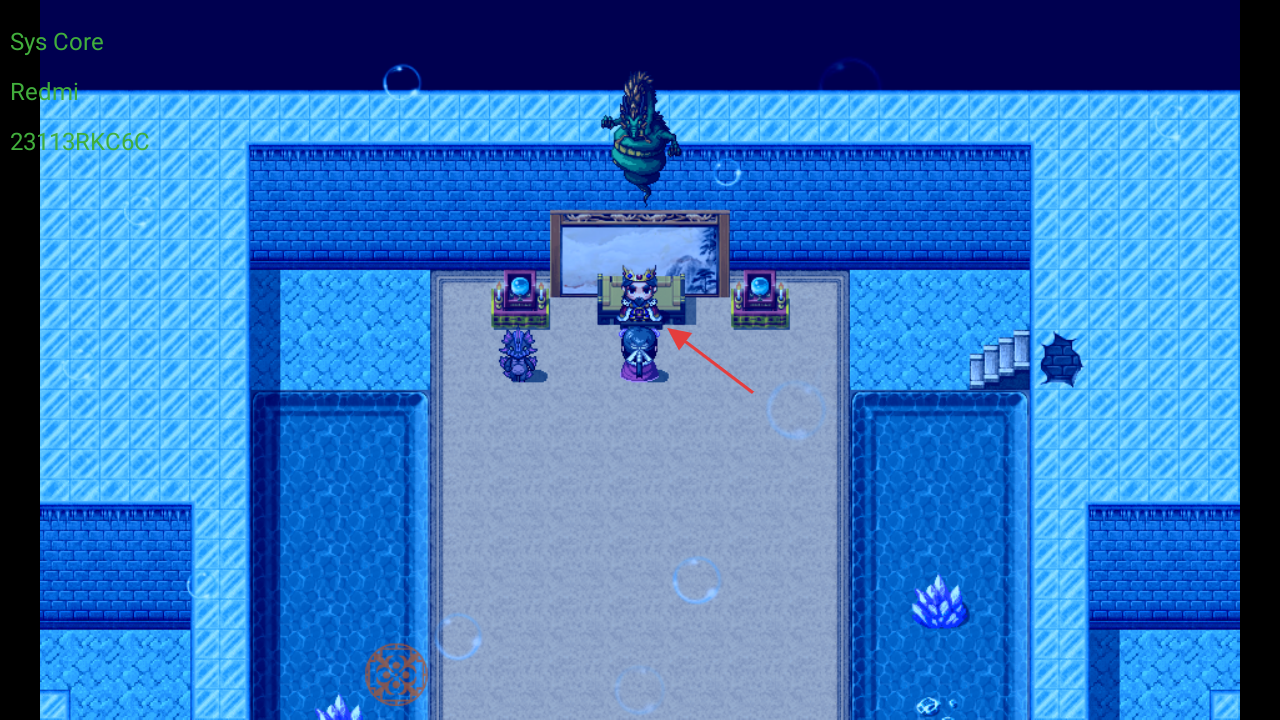The image size is (1280, 720).
Task: Tap the orange magic circle on the floor
Action: click(x=396, y=675)
